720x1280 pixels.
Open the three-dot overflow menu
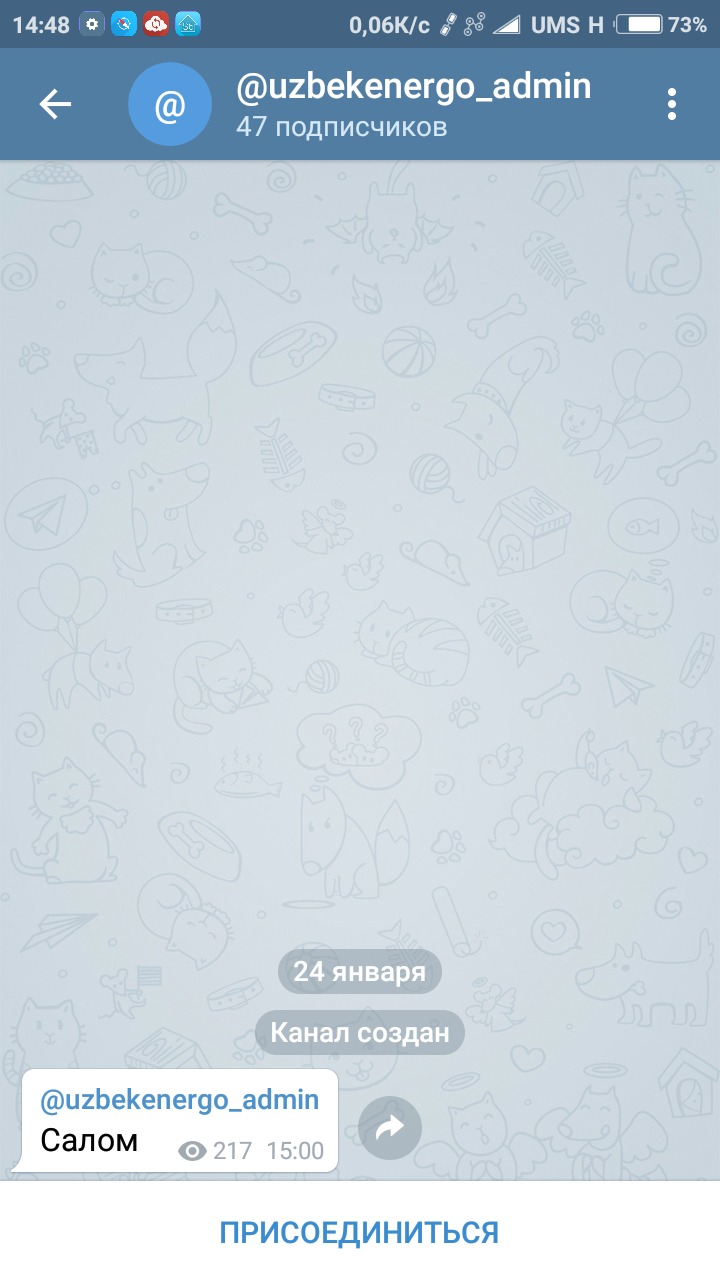(672, 104)
